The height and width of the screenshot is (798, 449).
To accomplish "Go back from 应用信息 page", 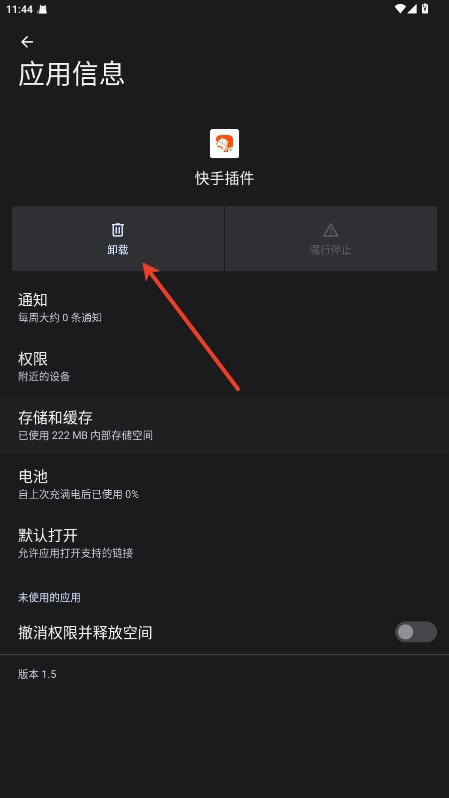I will coord(27,42).
